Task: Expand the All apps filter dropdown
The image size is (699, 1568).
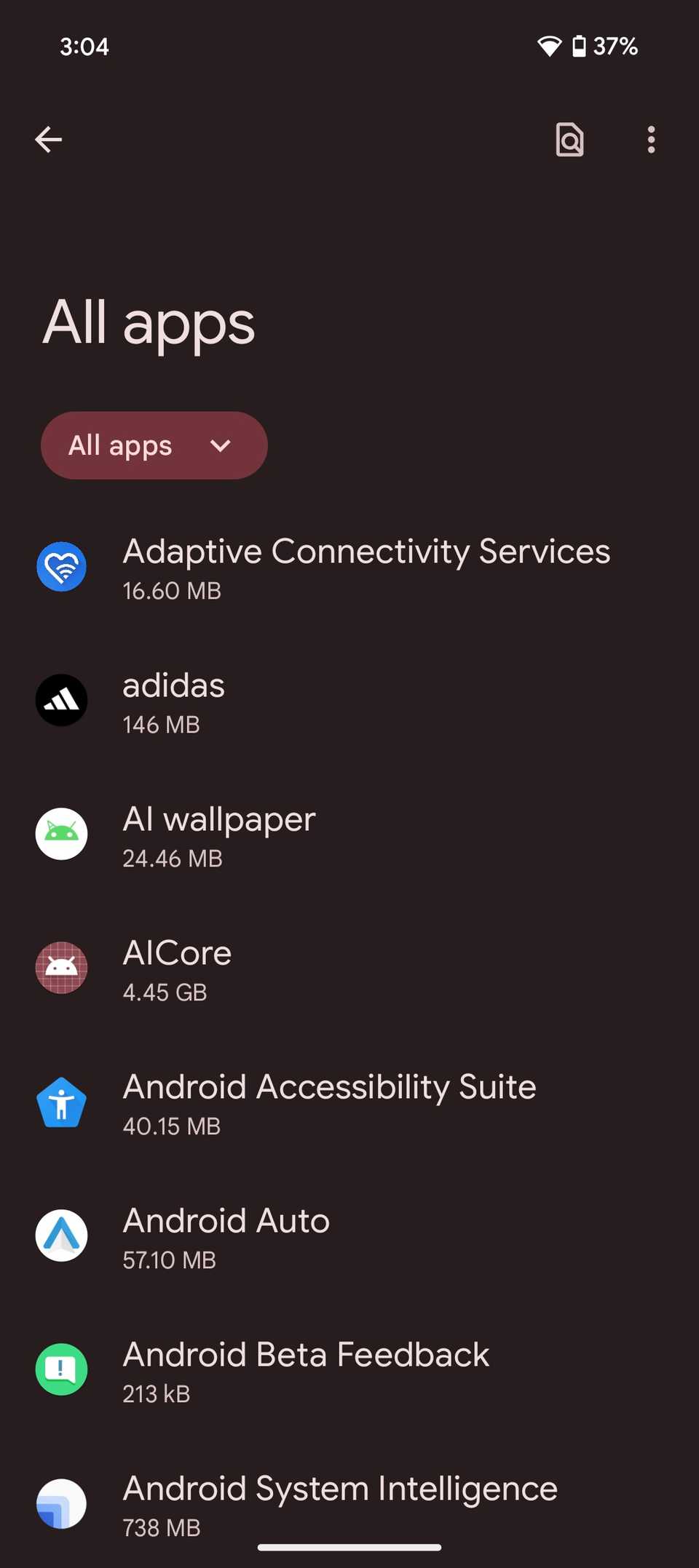Action: click(x=154, y=445)
